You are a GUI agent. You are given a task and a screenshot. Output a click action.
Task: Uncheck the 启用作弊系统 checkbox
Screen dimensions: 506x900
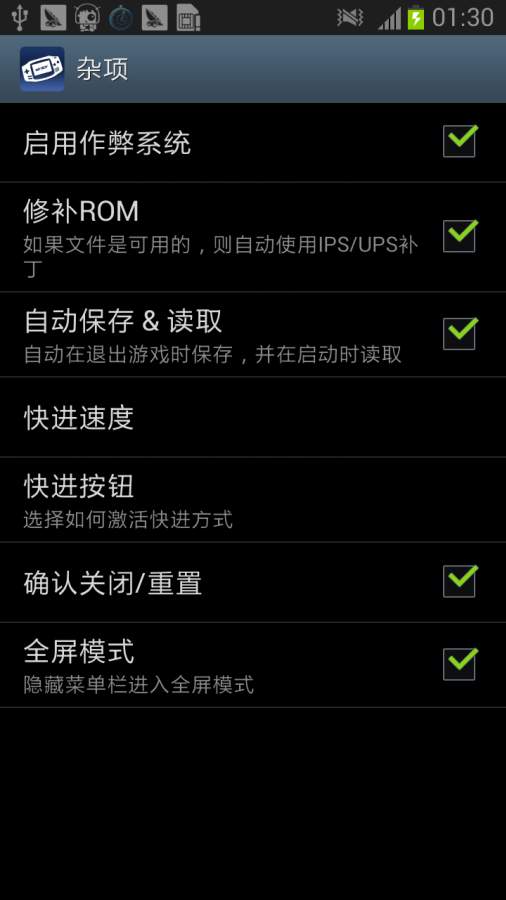[460, 141]
